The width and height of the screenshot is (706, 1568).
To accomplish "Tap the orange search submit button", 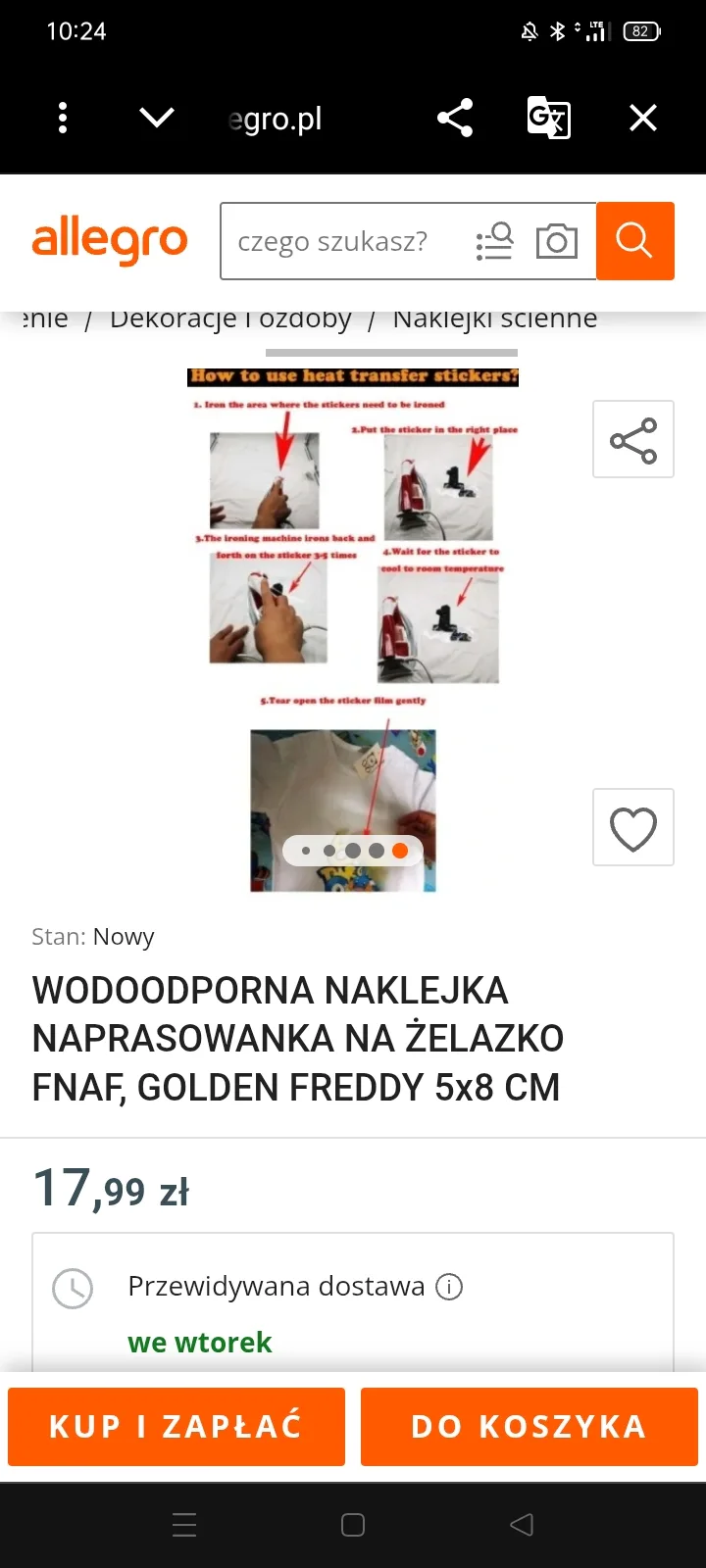I will [x=634, y=241].
